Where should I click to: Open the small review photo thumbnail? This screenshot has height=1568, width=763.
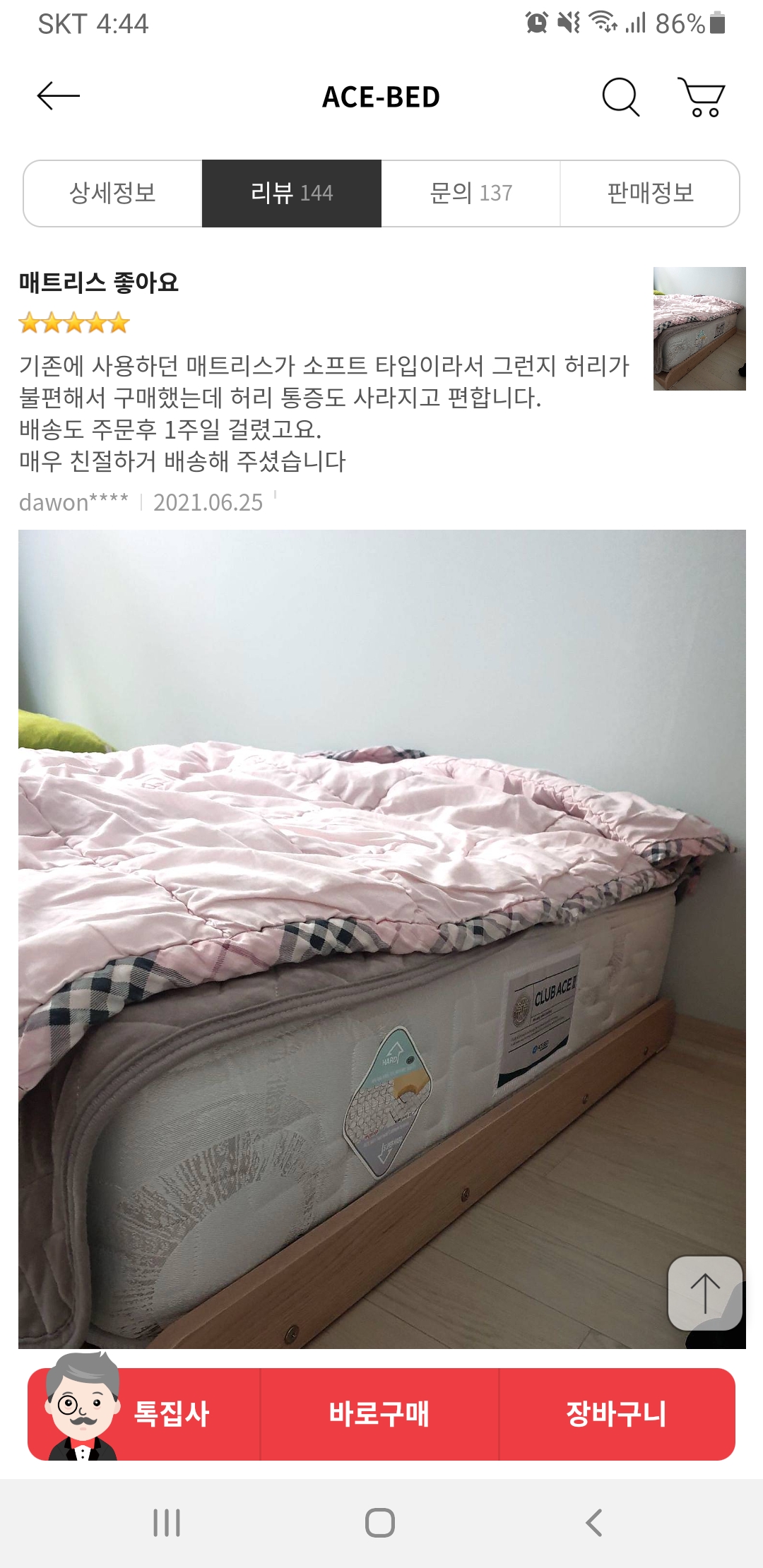[699, 328]
